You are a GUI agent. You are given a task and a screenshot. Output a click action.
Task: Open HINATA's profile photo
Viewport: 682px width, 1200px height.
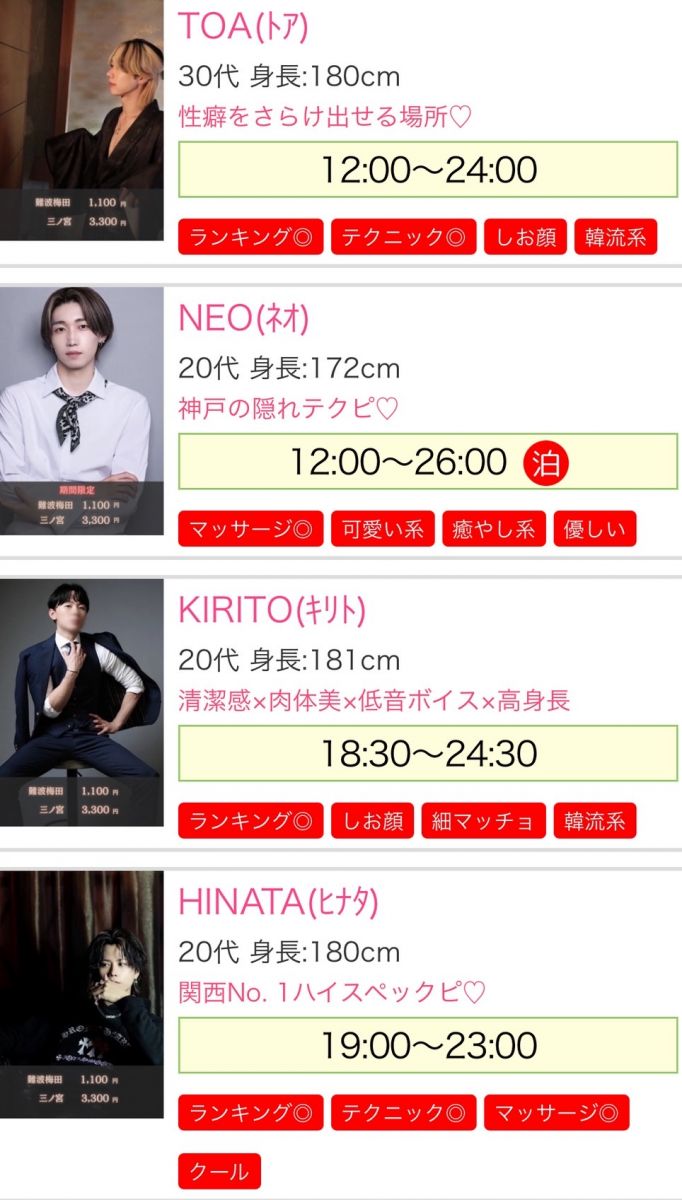tap(81, 995)
